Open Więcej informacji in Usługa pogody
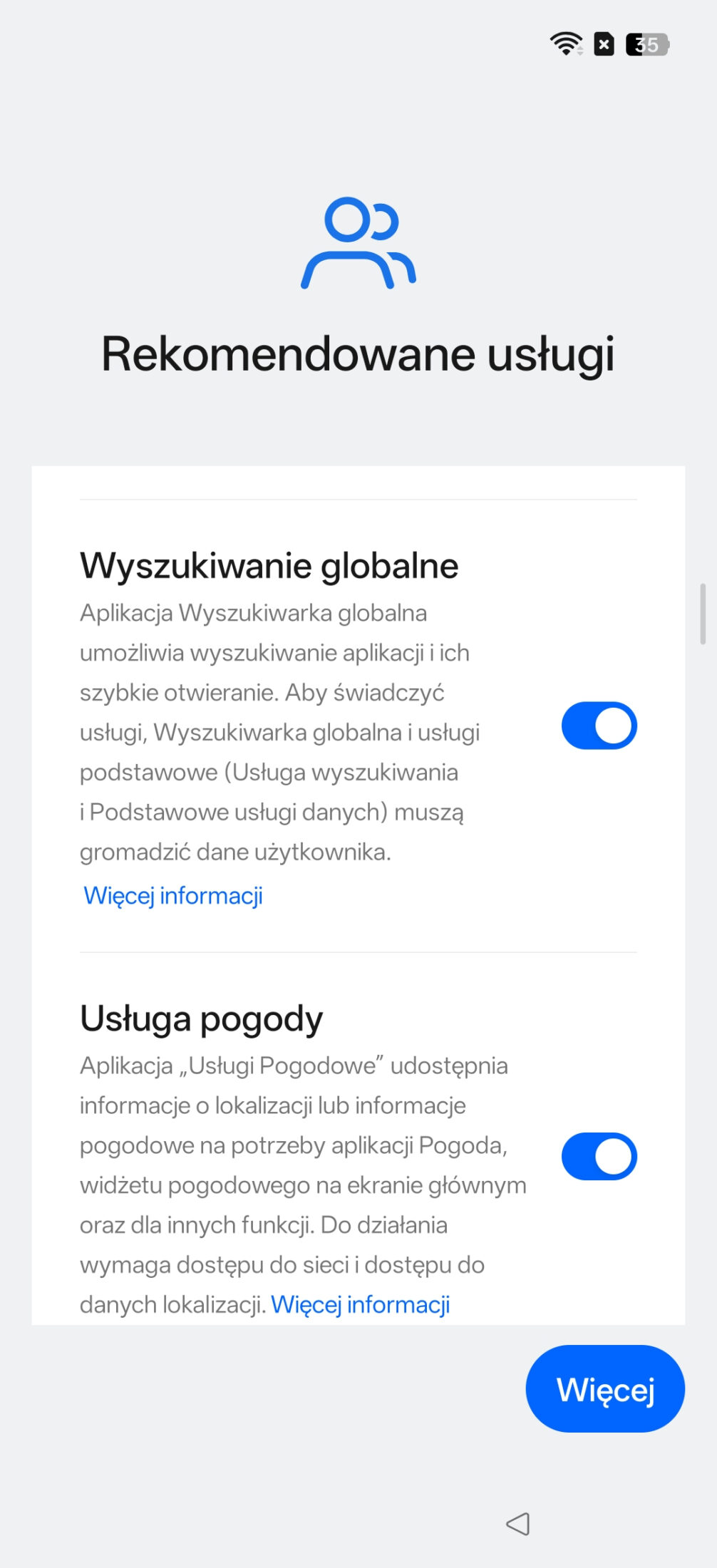 point(361,1304)
